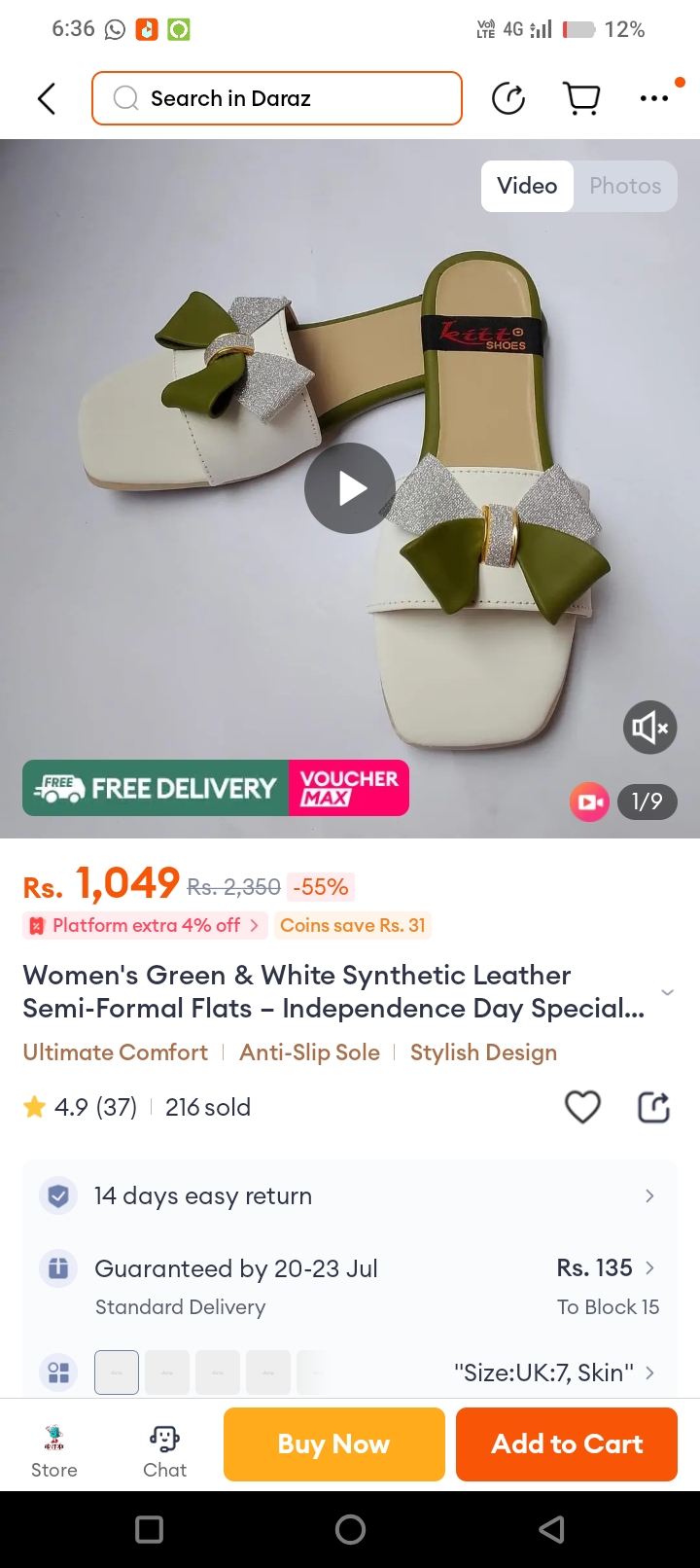Screen dimensions: 700x1568
Task: Open the three-dot overflow menu
Action: 653,98
